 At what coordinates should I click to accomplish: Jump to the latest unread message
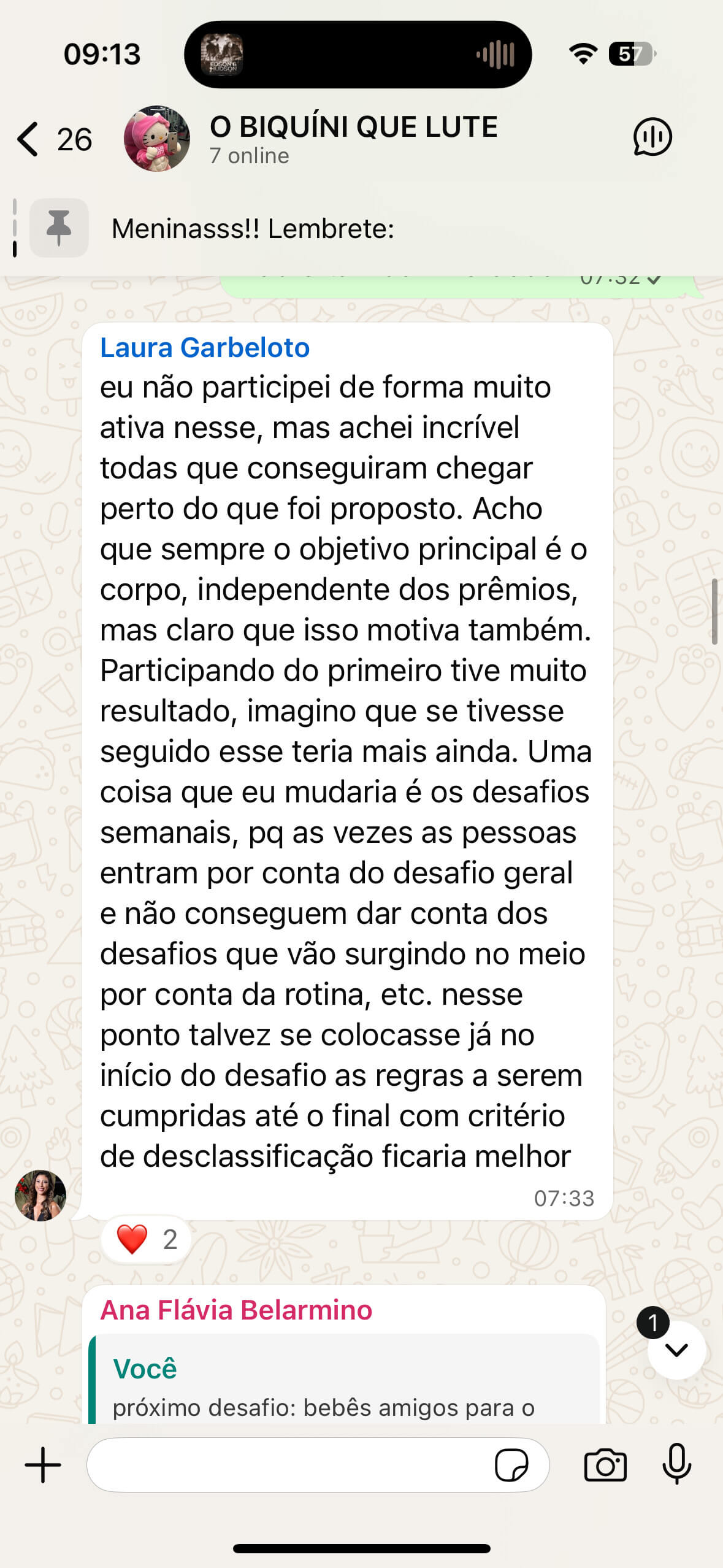676,1350
